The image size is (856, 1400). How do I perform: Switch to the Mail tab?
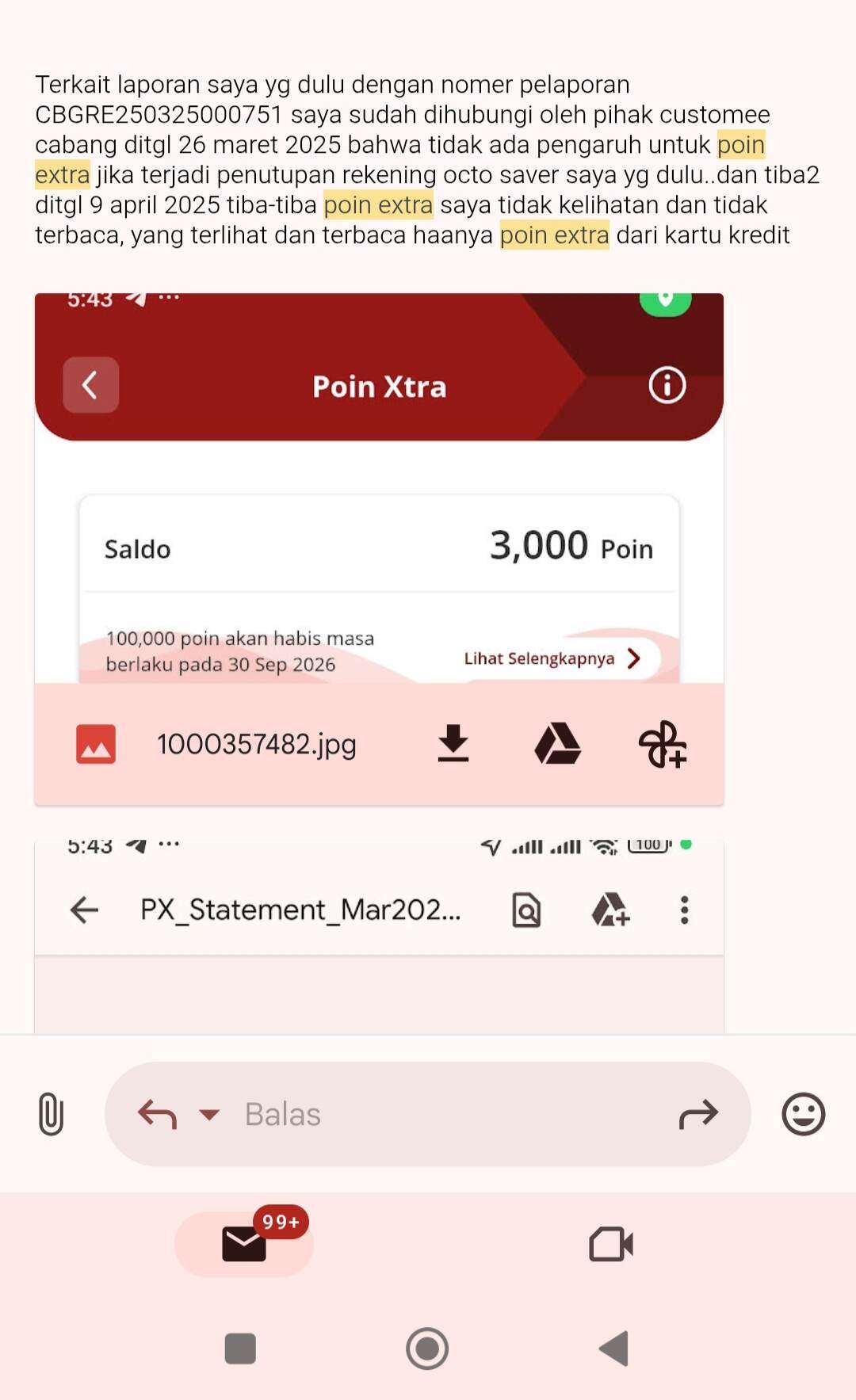tap(244, 1243)
